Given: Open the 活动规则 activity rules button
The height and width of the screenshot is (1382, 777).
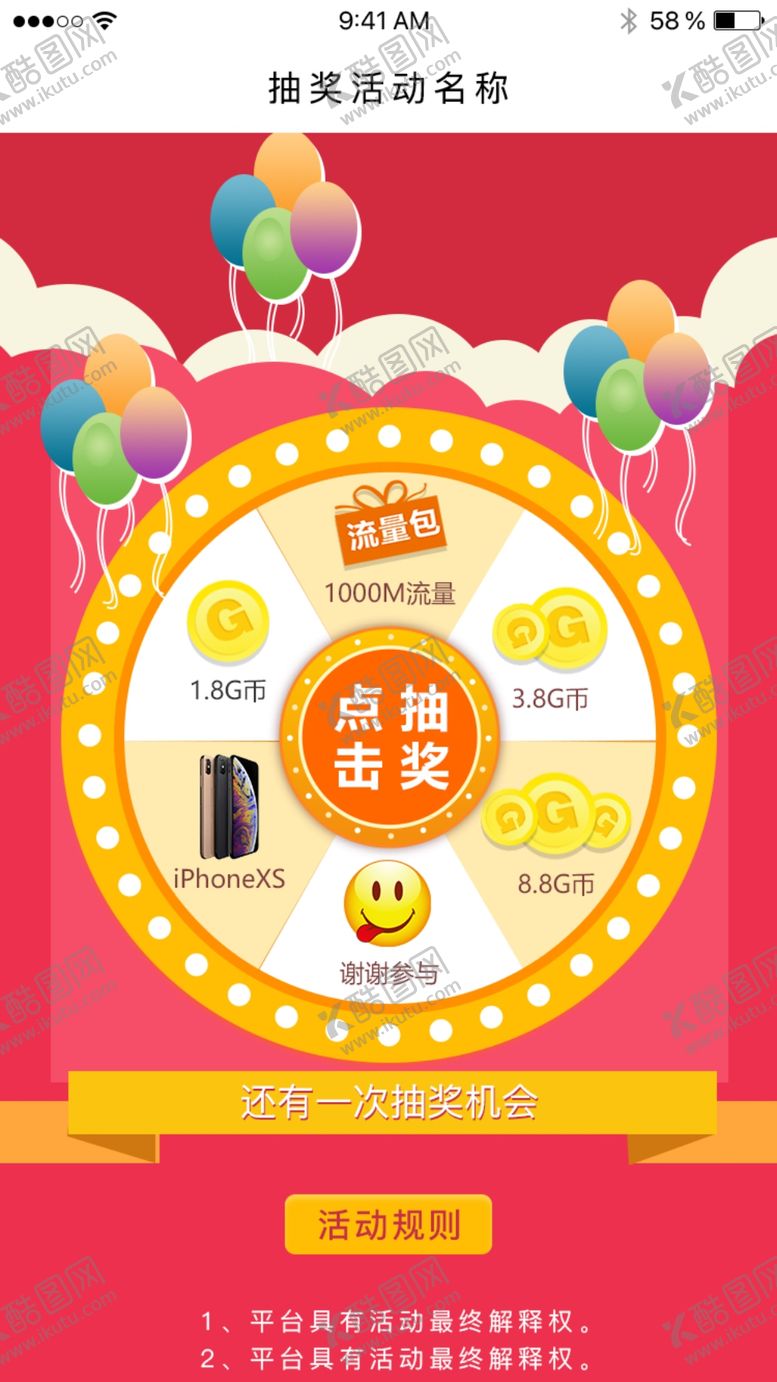Looking at the screenshot, I should tap(388, 1224).
